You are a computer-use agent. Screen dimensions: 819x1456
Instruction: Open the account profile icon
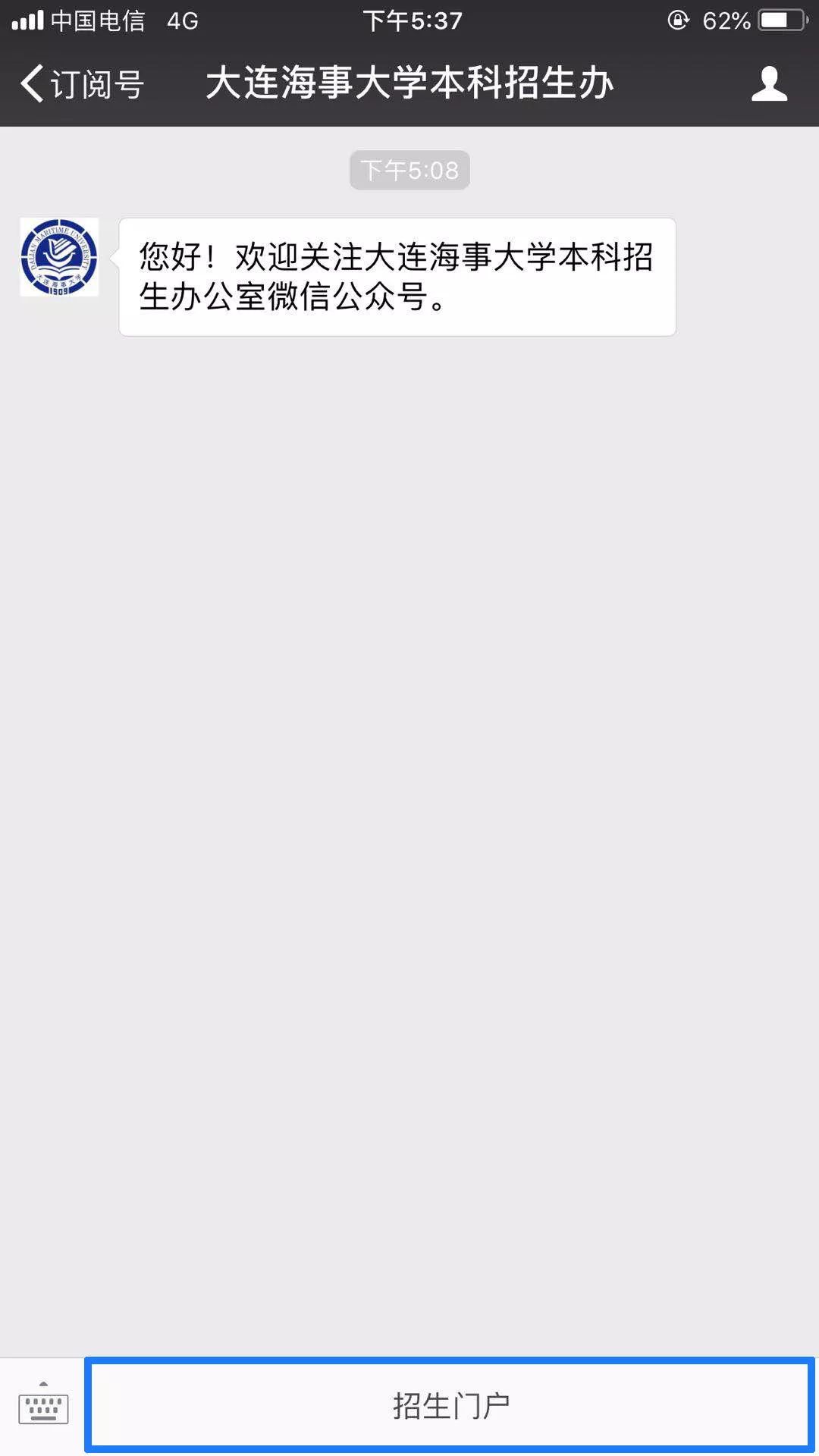(769, 83)
